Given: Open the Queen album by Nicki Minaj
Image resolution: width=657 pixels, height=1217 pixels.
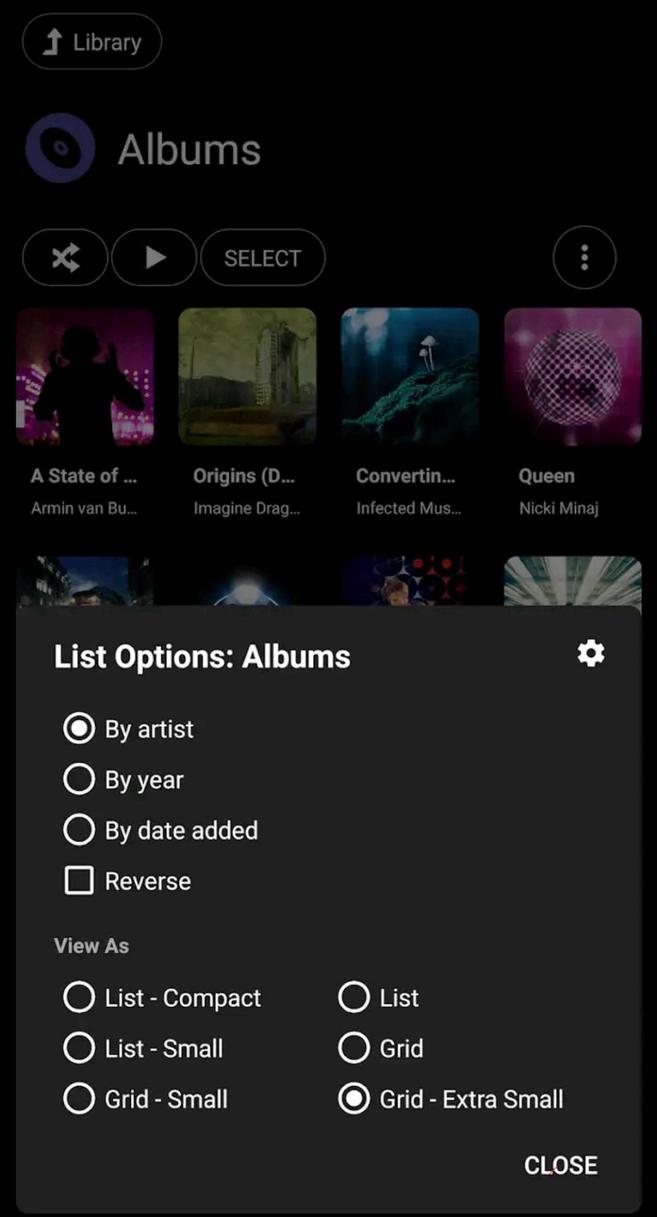Looking at the screenshot, I should pyautogui.click(x=572, y=377).
